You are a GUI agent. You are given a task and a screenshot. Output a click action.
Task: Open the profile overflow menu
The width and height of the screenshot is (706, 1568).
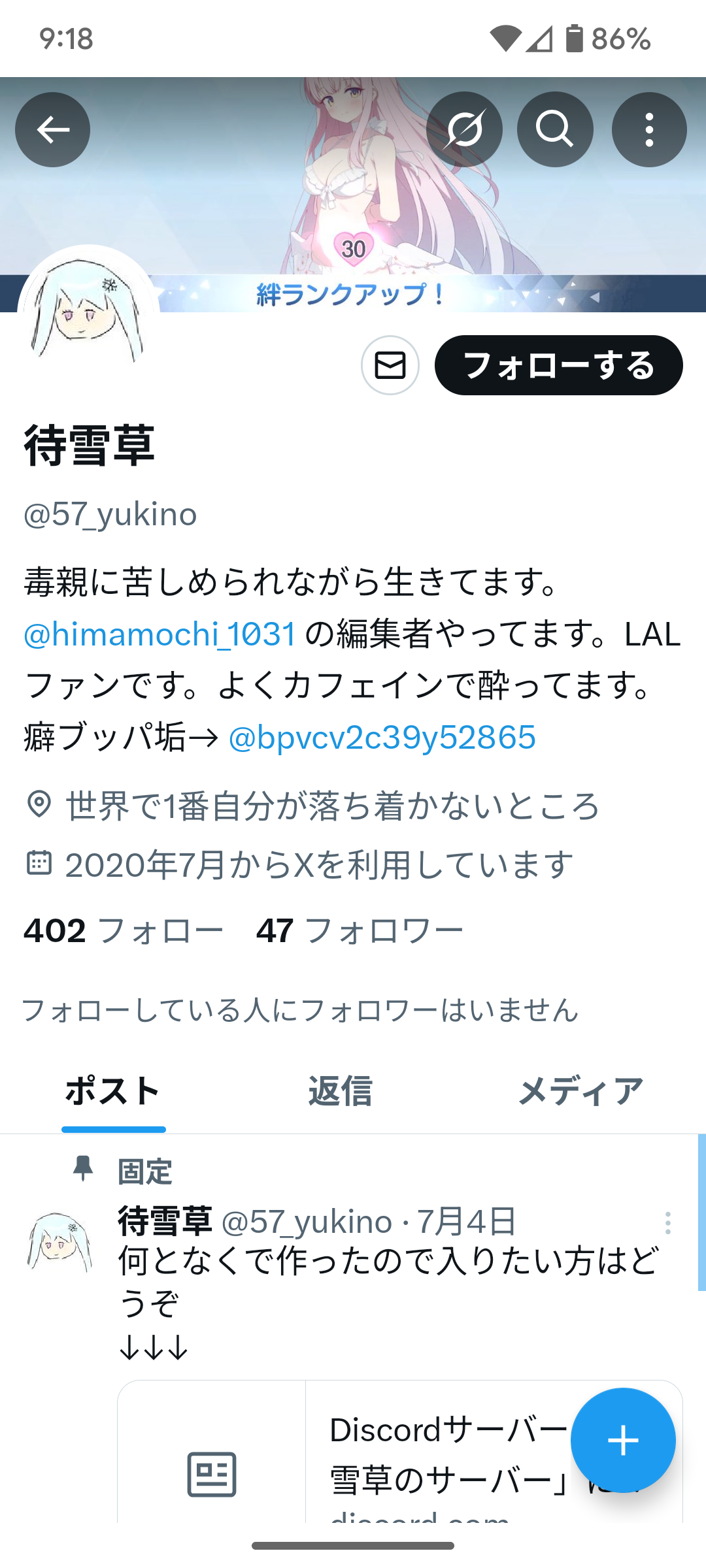coord(649,129)
